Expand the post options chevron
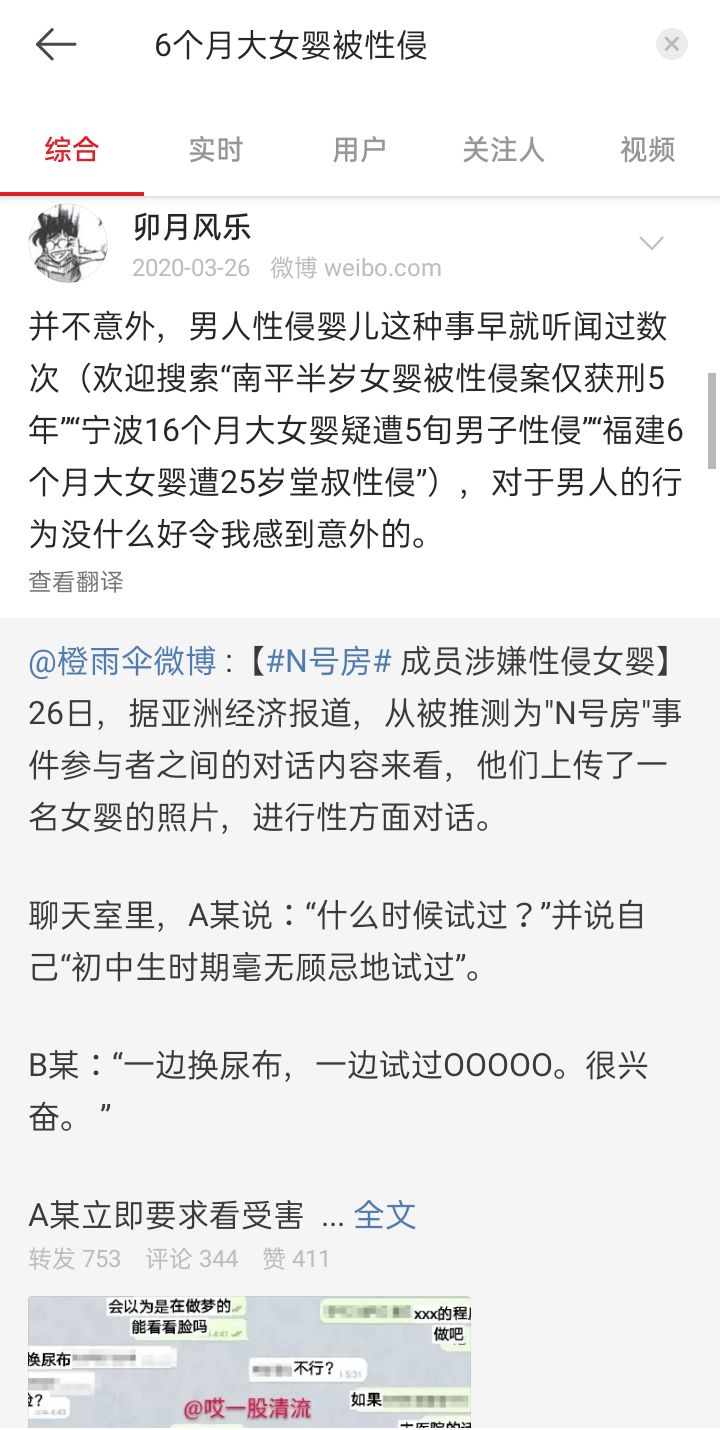Image resolution: width=720 pixels, height=1430 pixels. pyautogui.click(x=651, y=243)
